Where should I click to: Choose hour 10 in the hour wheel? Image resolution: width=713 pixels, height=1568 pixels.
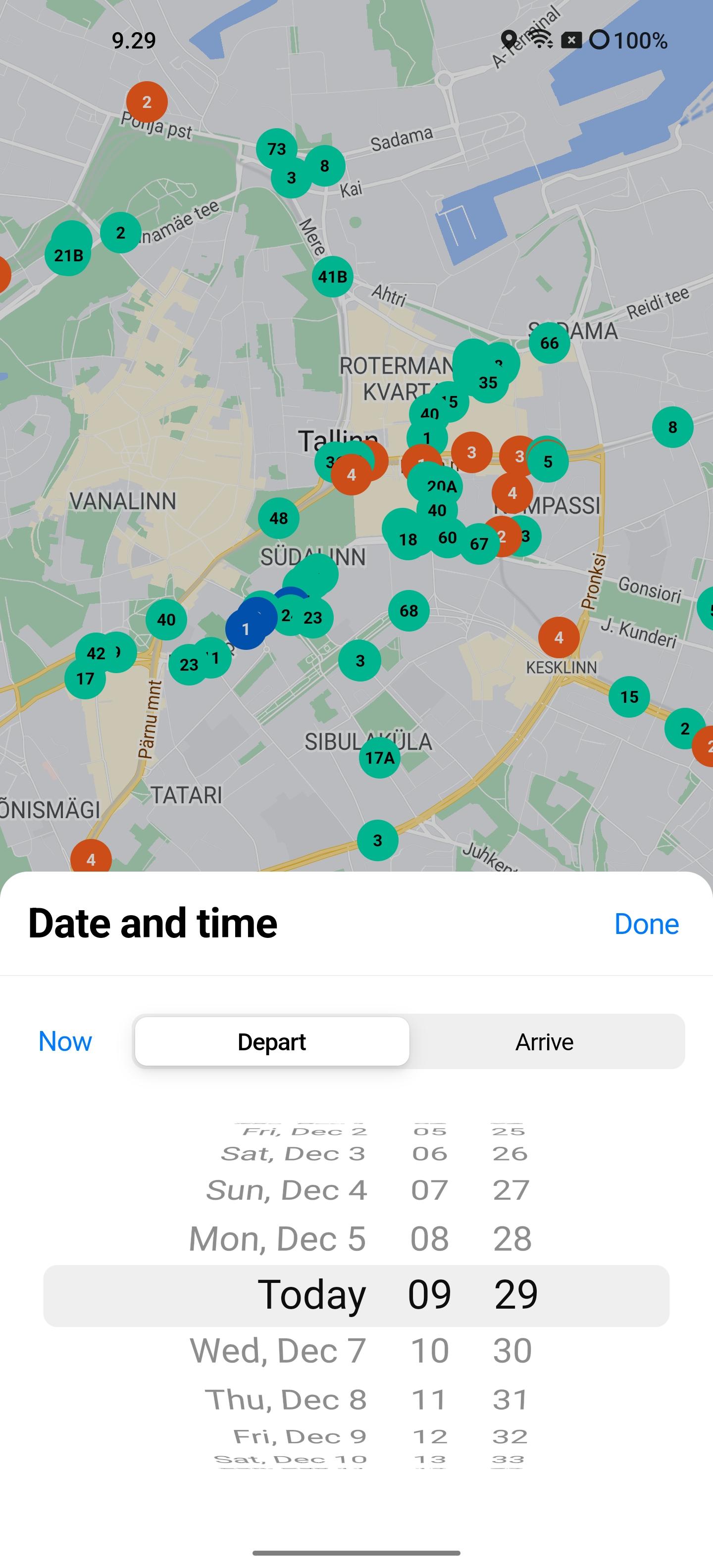click(x=430, y=1350)
